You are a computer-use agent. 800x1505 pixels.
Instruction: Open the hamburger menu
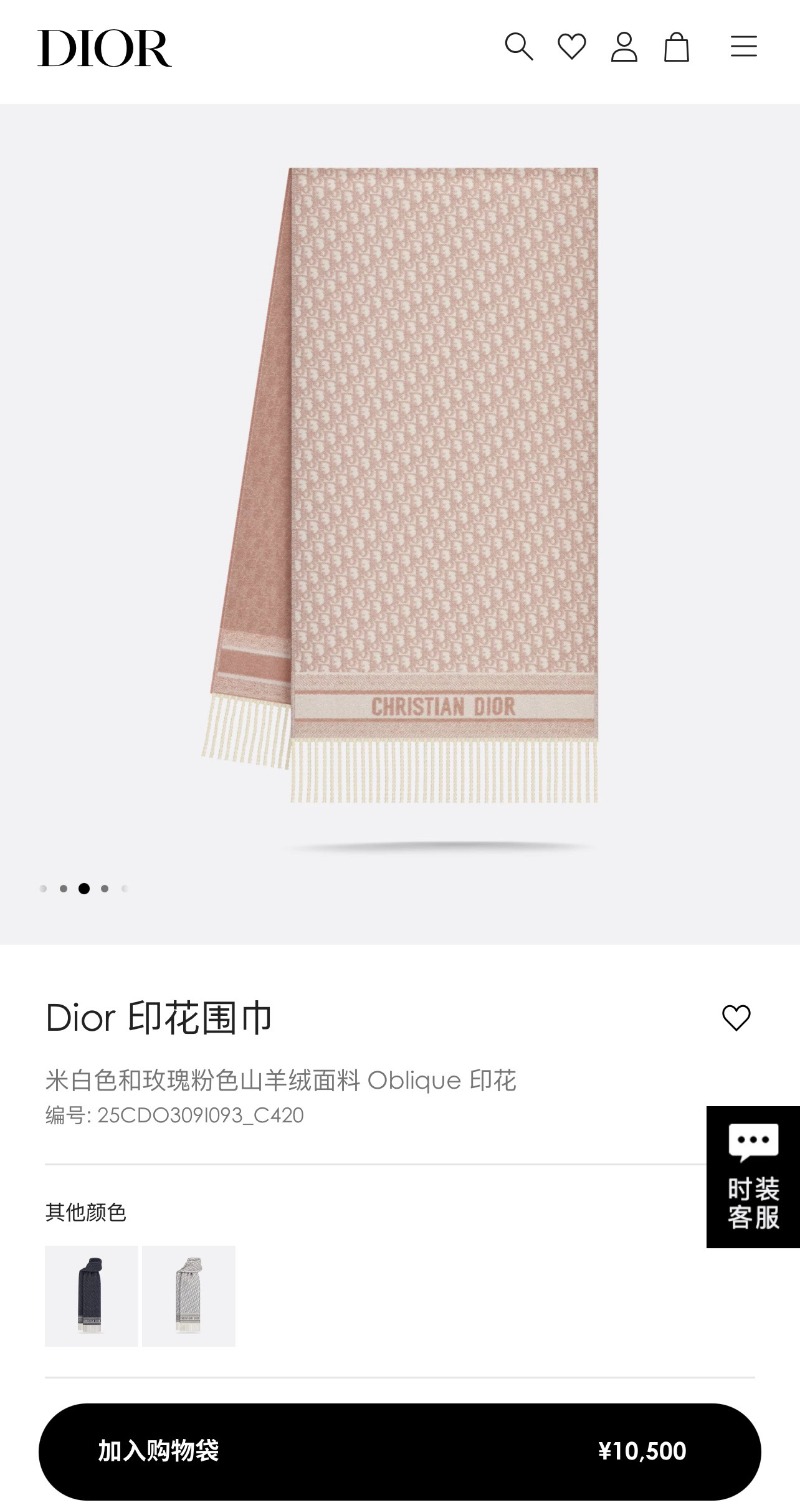point(743,47)
